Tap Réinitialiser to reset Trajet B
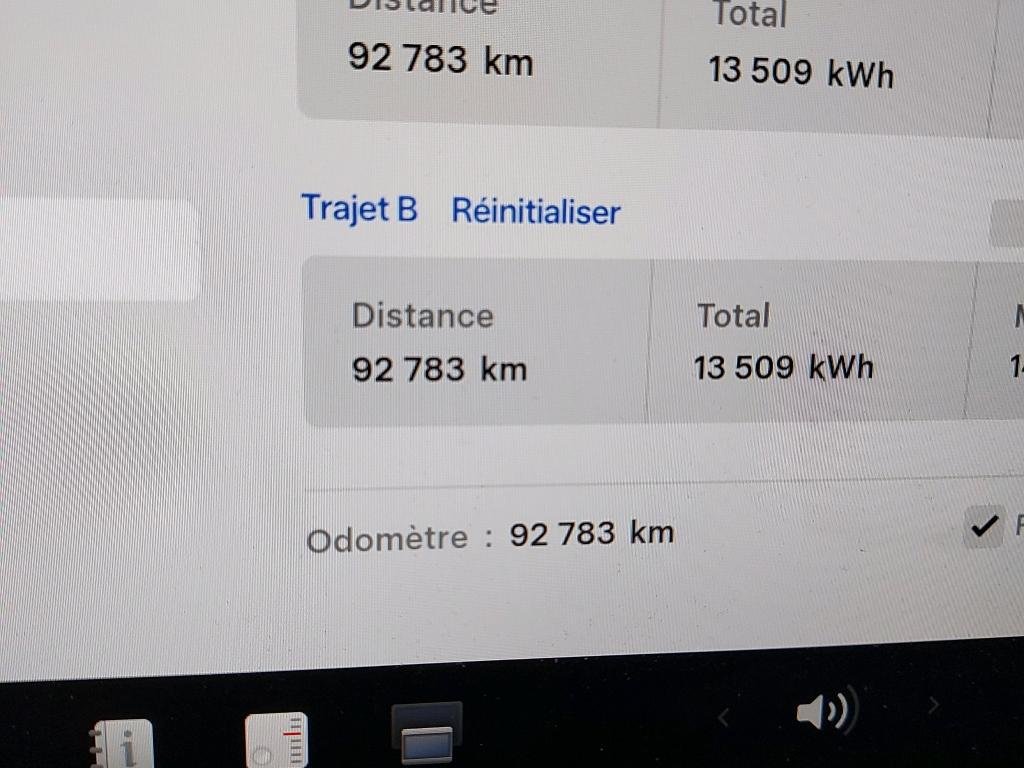The height and width of the screenshot is (768, 1024). [x=536, y=211]
